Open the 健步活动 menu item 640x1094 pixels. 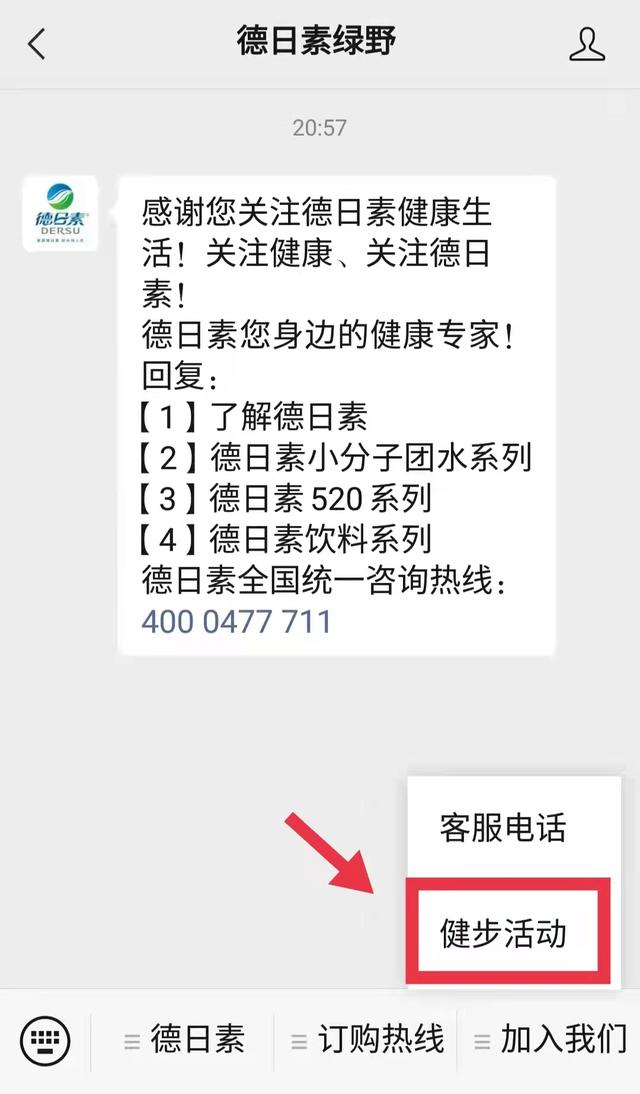pyautogui.click(x=503, y=933)
